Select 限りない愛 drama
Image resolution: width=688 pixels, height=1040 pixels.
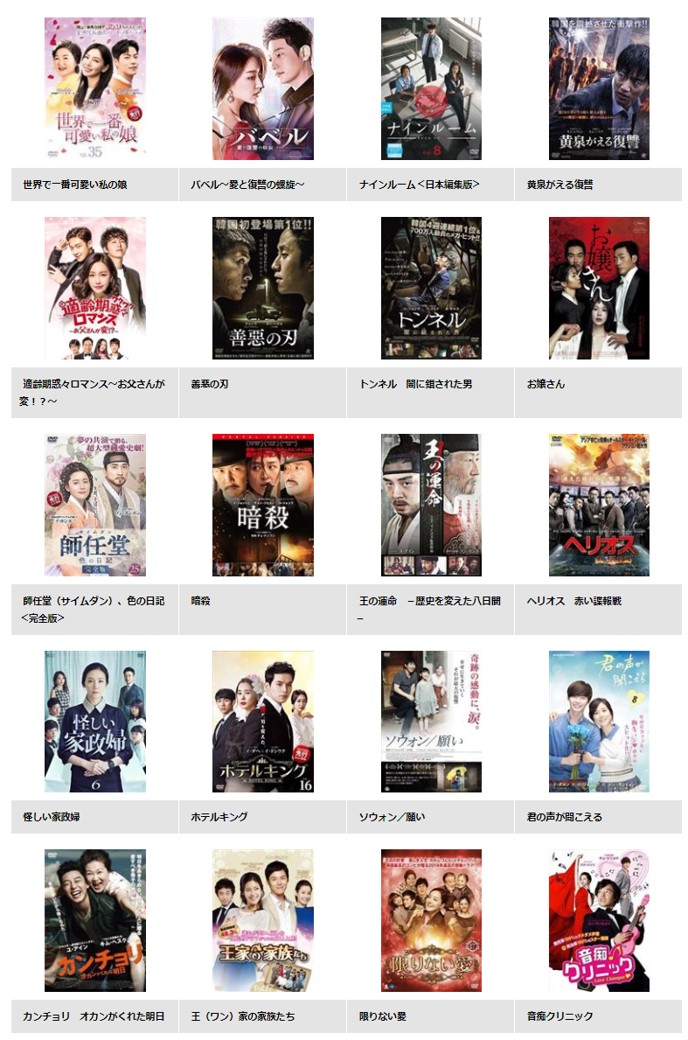coord(431,920)
